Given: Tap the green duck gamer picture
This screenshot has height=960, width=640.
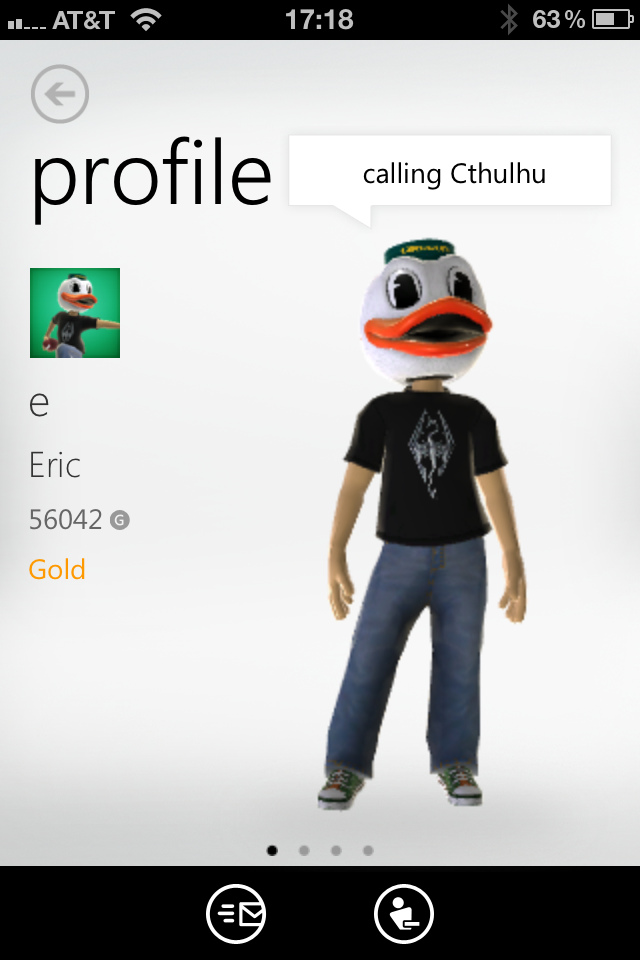Looking at the screenshot, I should click(x=75, y=313).
